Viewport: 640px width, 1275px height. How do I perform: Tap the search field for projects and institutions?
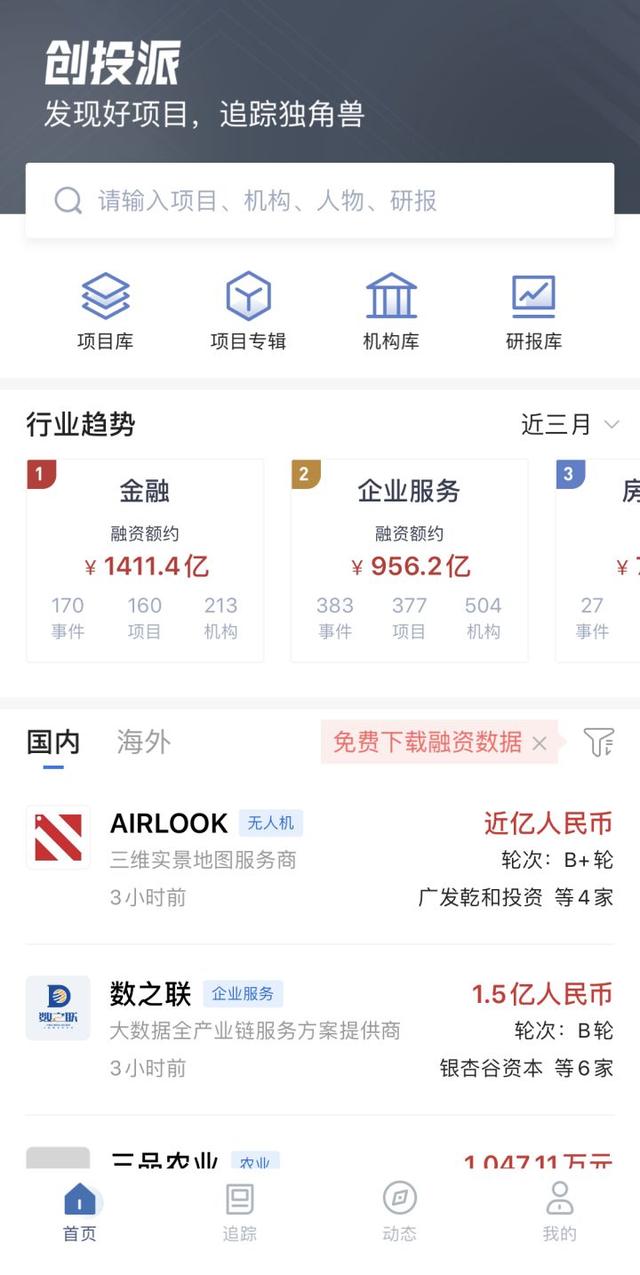pyautogui.click(x=320, y=201)
